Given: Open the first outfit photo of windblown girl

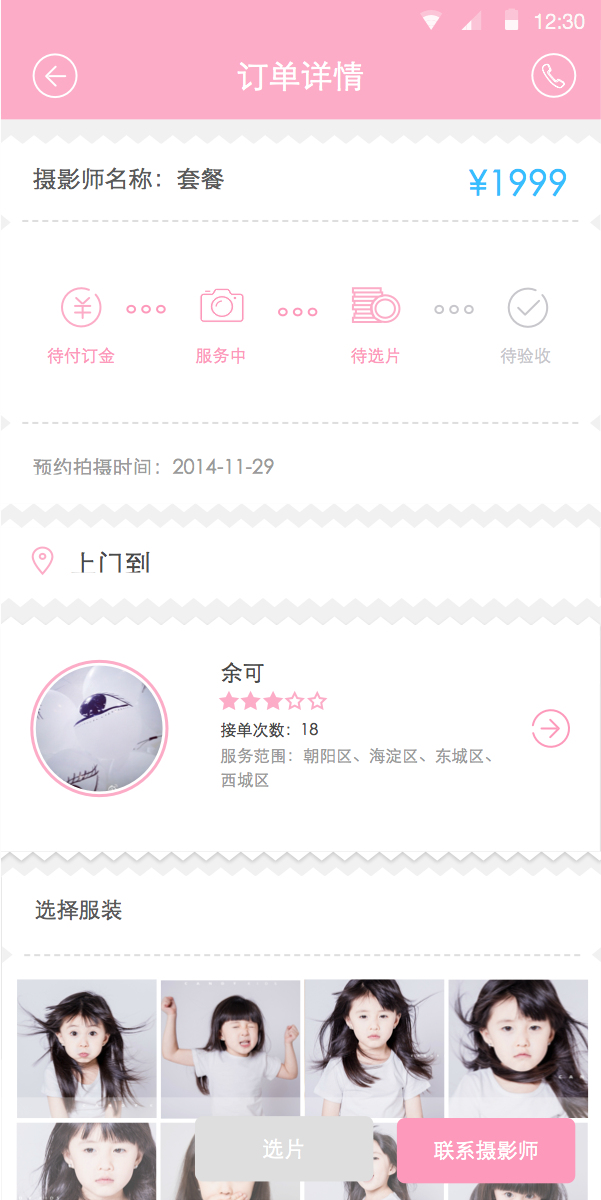Looking at the screenshot, I should click(x=87, y=1046).
